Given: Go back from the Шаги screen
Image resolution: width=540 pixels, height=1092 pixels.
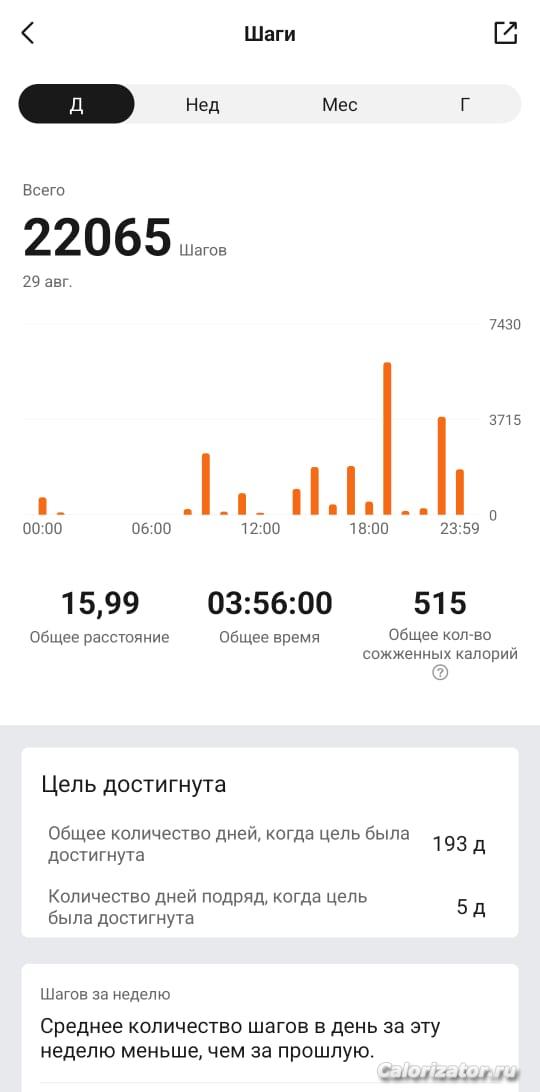Looking at the screenshot, I should 27,33.
